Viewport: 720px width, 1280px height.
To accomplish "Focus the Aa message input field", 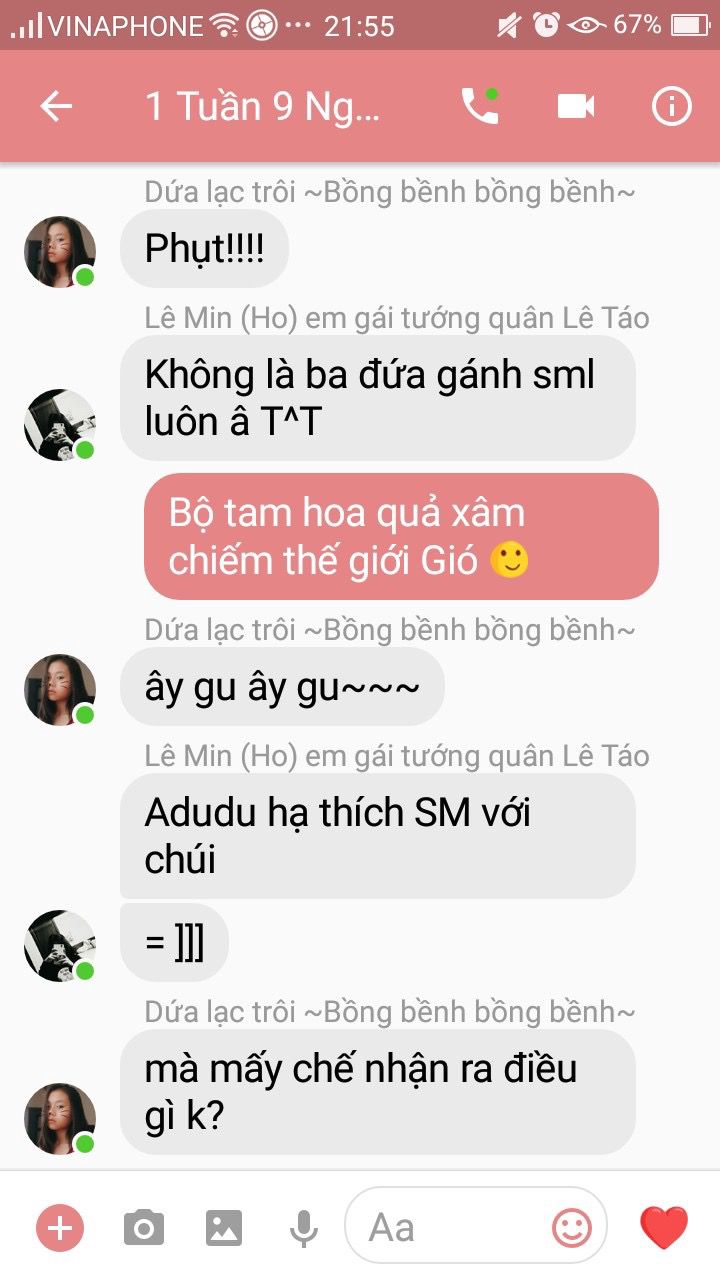I will pyautogui.click(x=450, y=1227).
